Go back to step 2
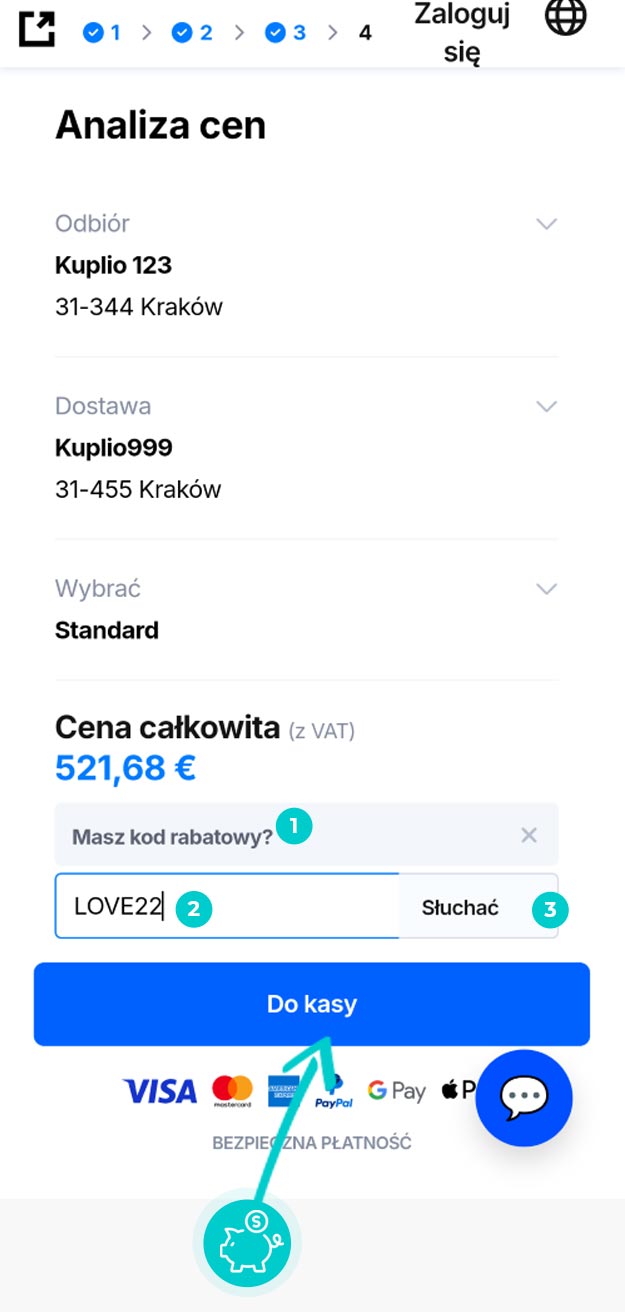This screenshot has width=625, height=1312. click(193, 33)
